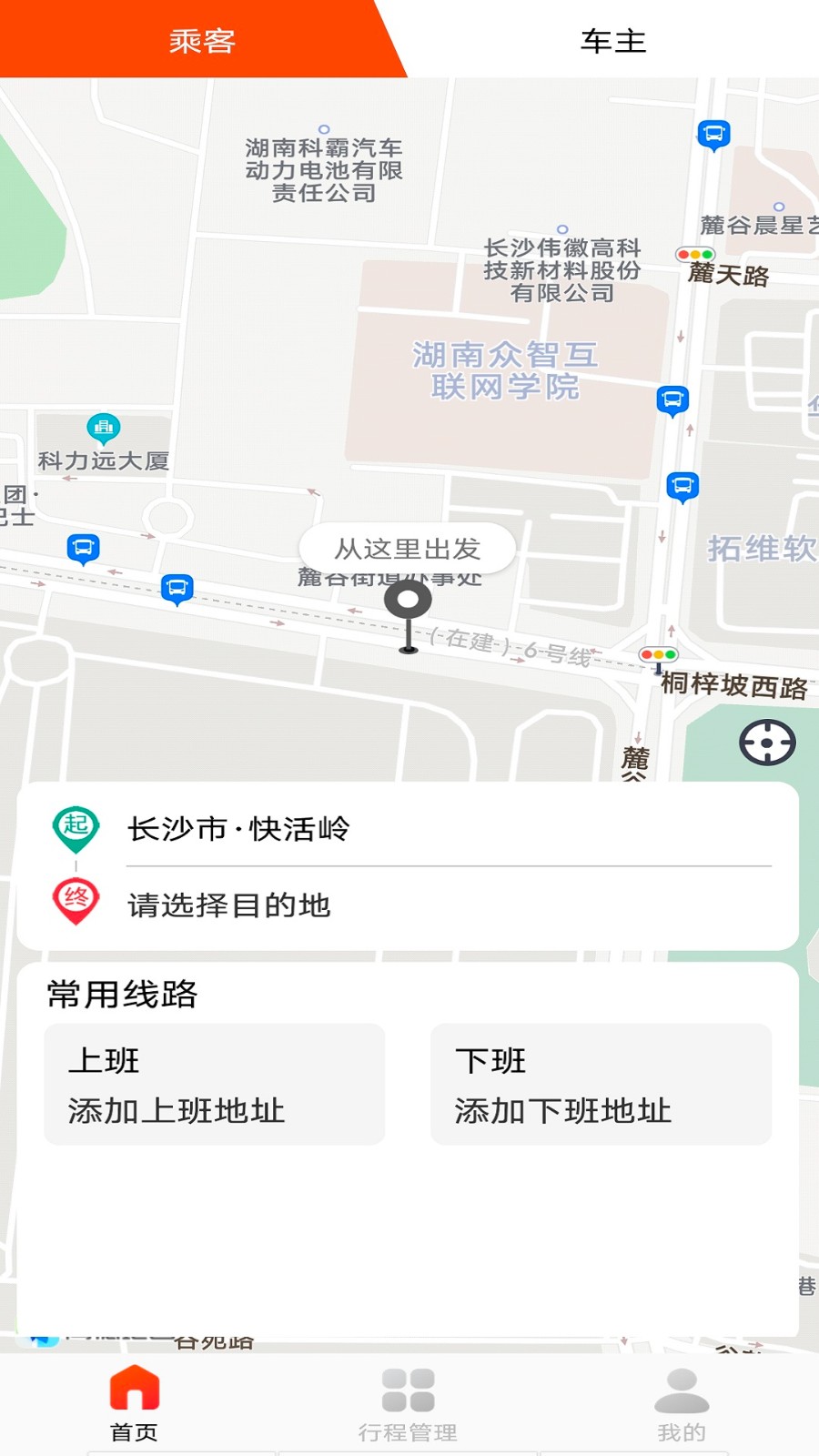Tap the compass recenter icon on map
The width and height of the screenshot is (819, 1456).
point(767,743)
